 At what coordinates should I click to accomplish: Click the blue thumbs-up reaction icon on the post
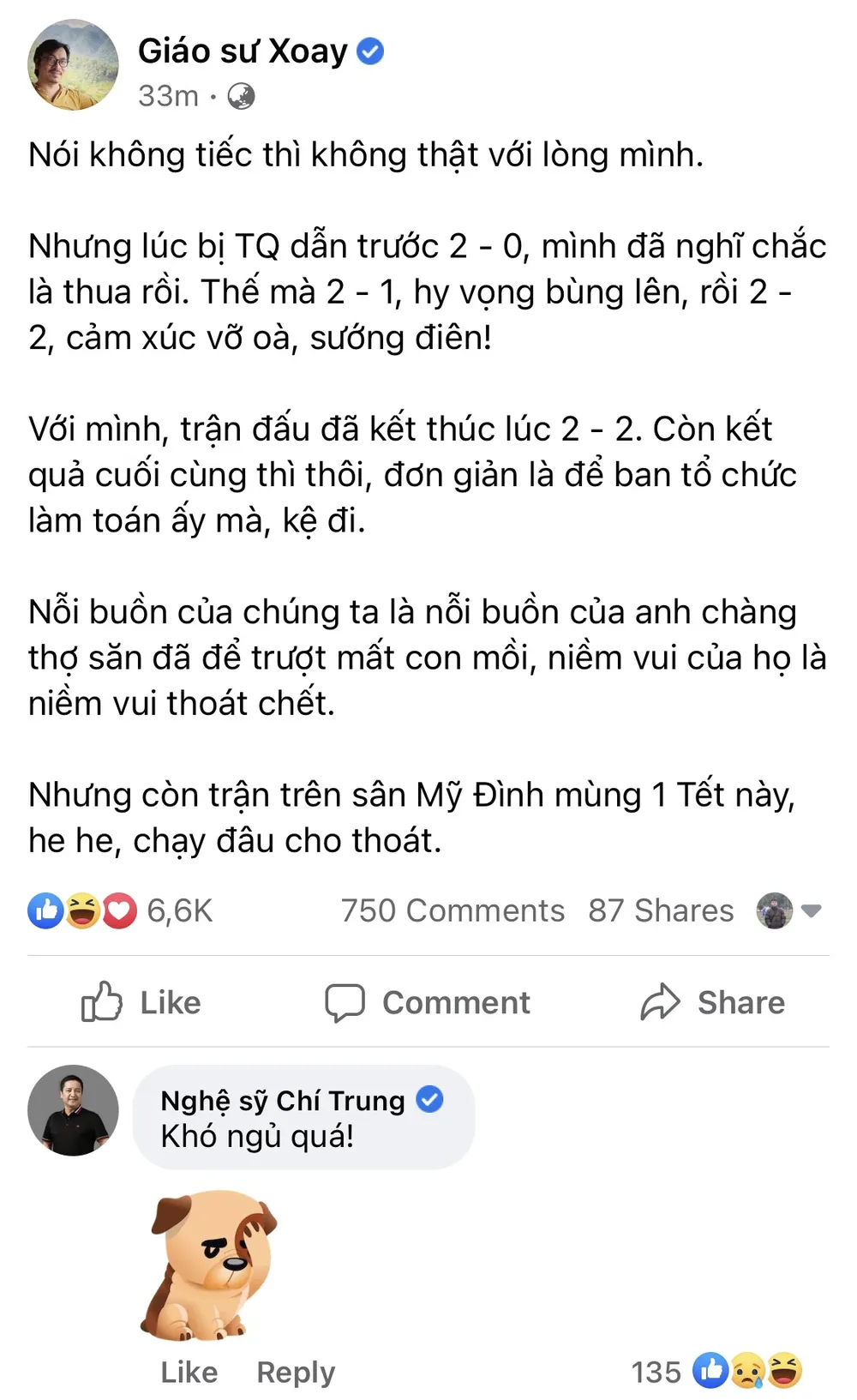tap(47, 910)
